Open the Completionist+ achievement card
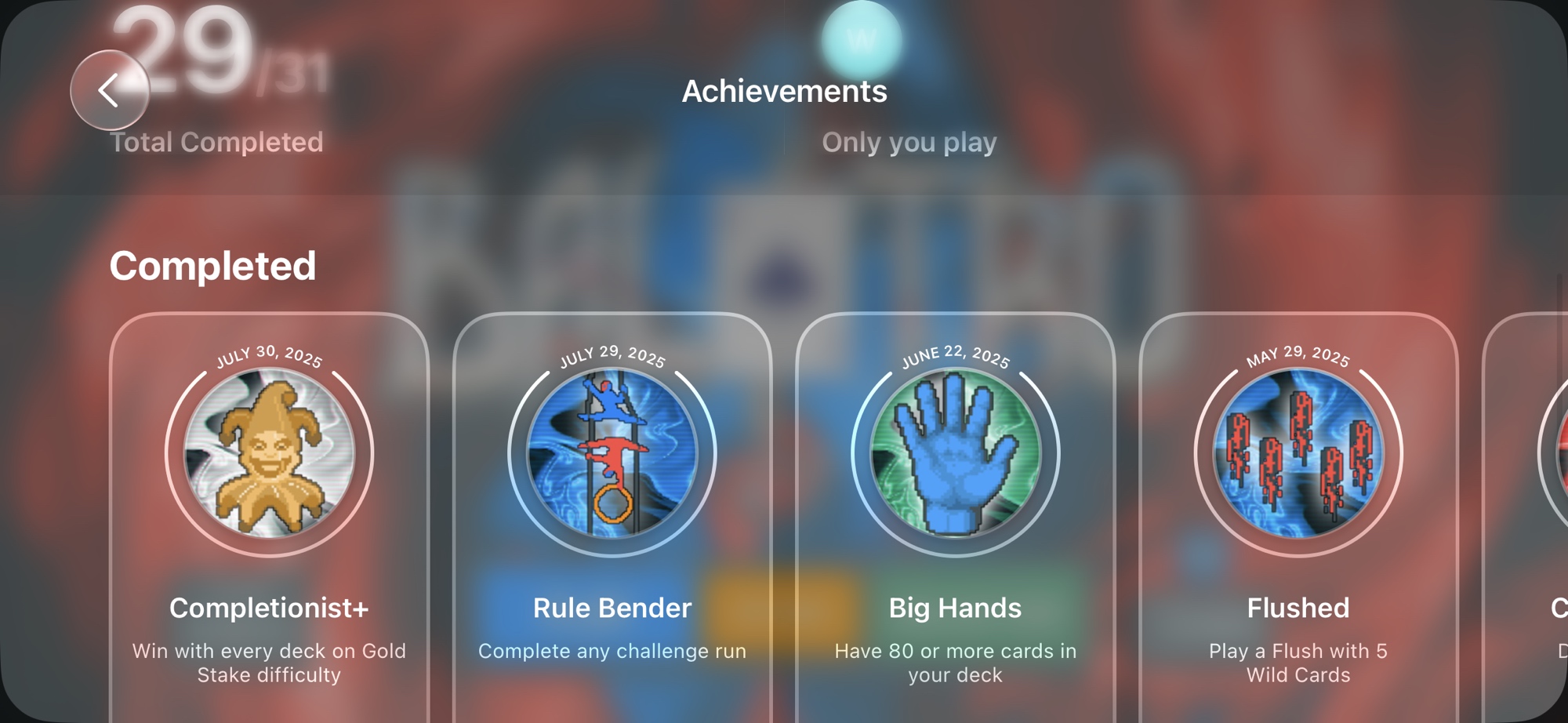 pyautogui.click(x=269, y=518)
